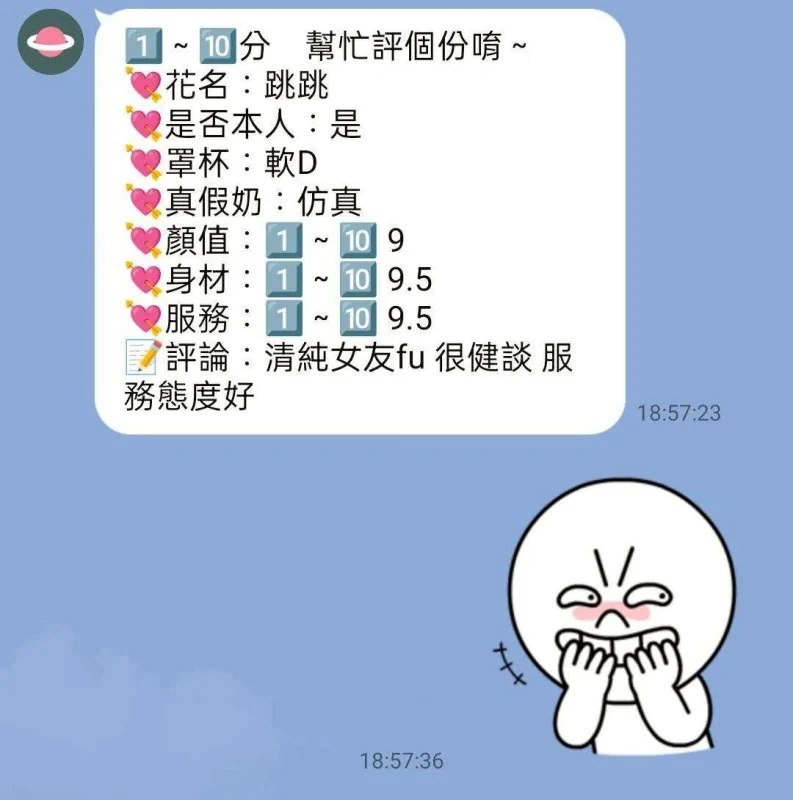The image size is (793, 800).
Task: Open the sender's planet avatar profile
Action: [x=51, y=43]
